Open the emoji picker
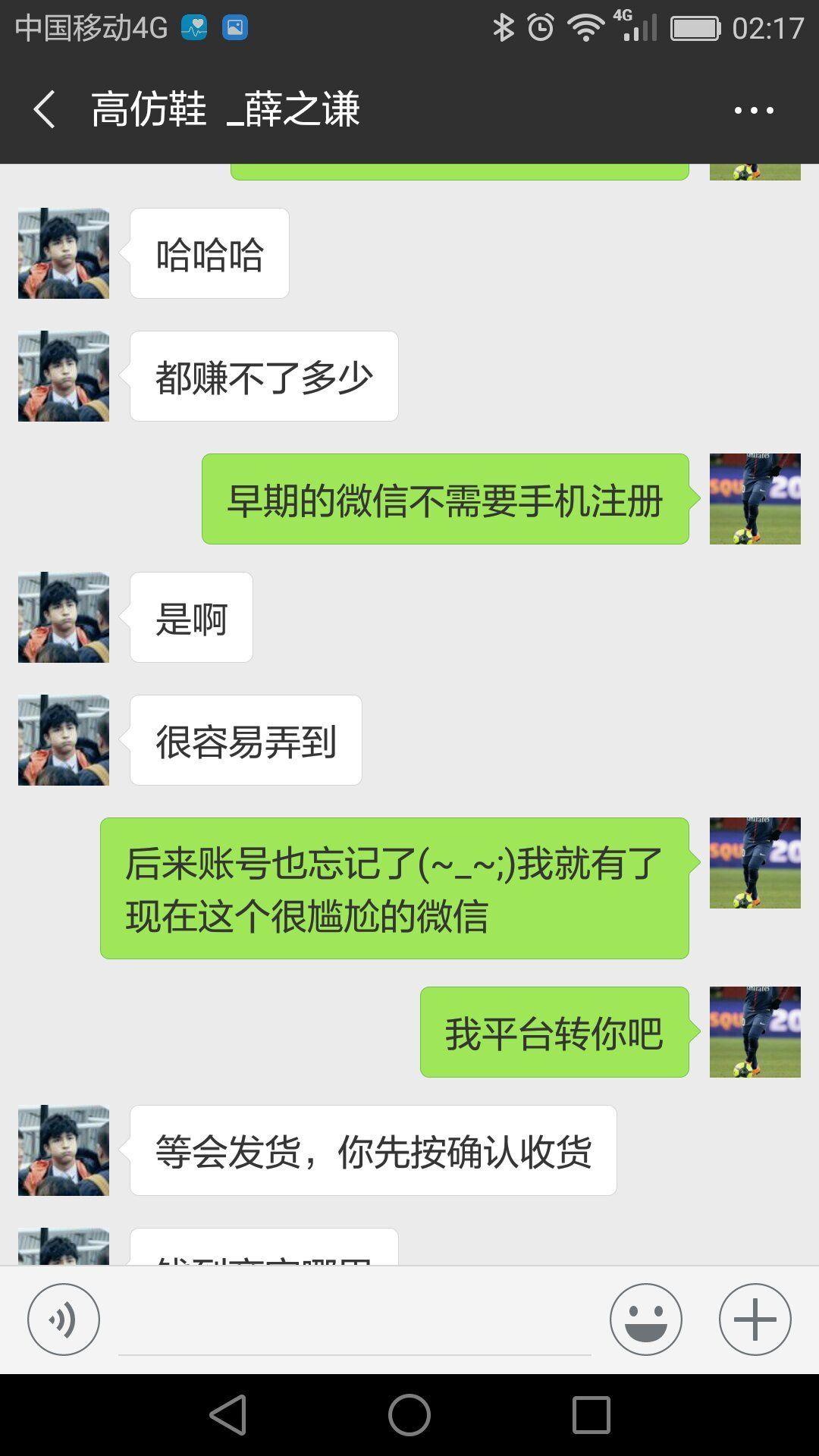Image resolution: width=819 pixels, height=1456 pixels. pos(645,1319)
